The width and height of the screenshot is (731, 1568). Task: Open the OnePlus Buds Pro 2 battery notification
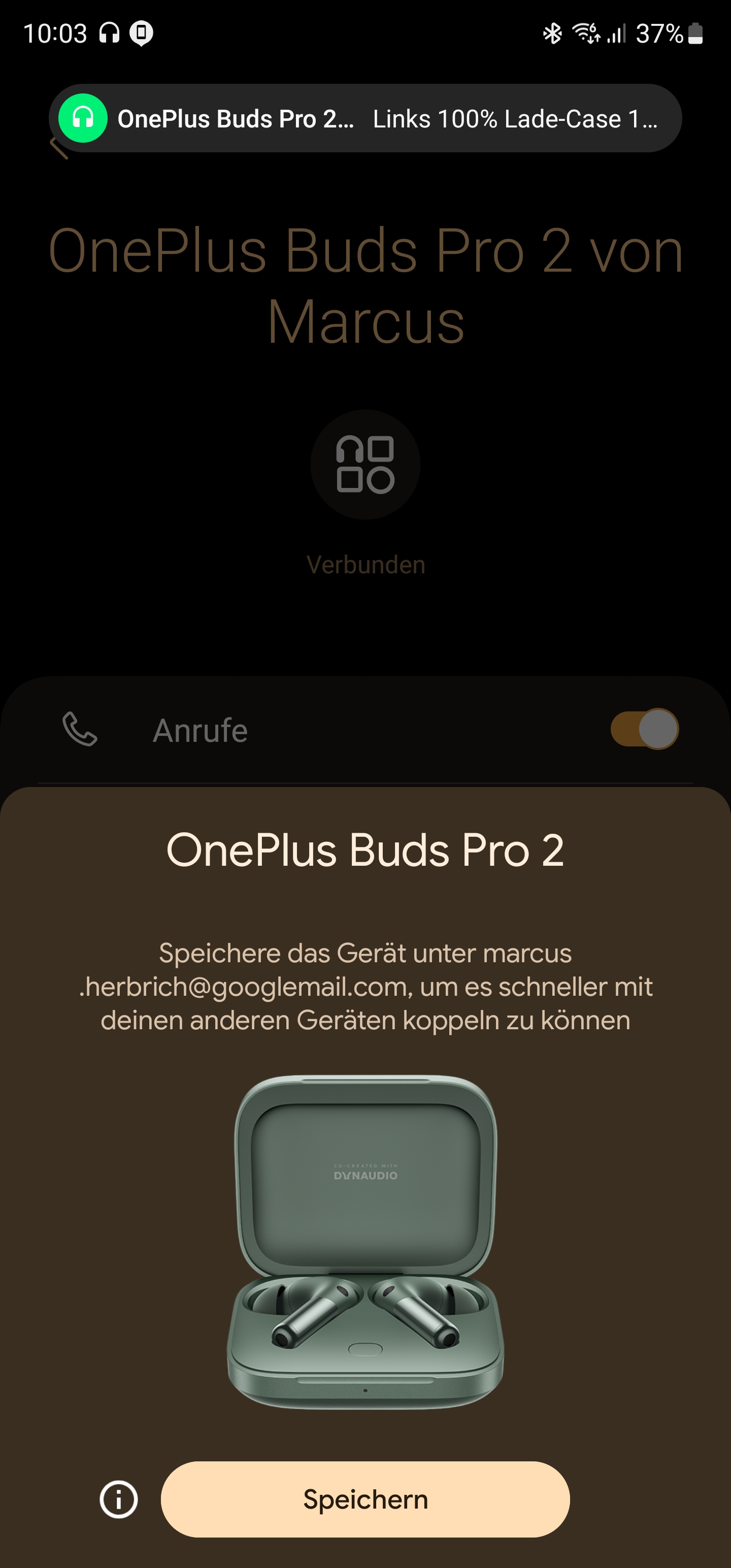click(365, 118)
